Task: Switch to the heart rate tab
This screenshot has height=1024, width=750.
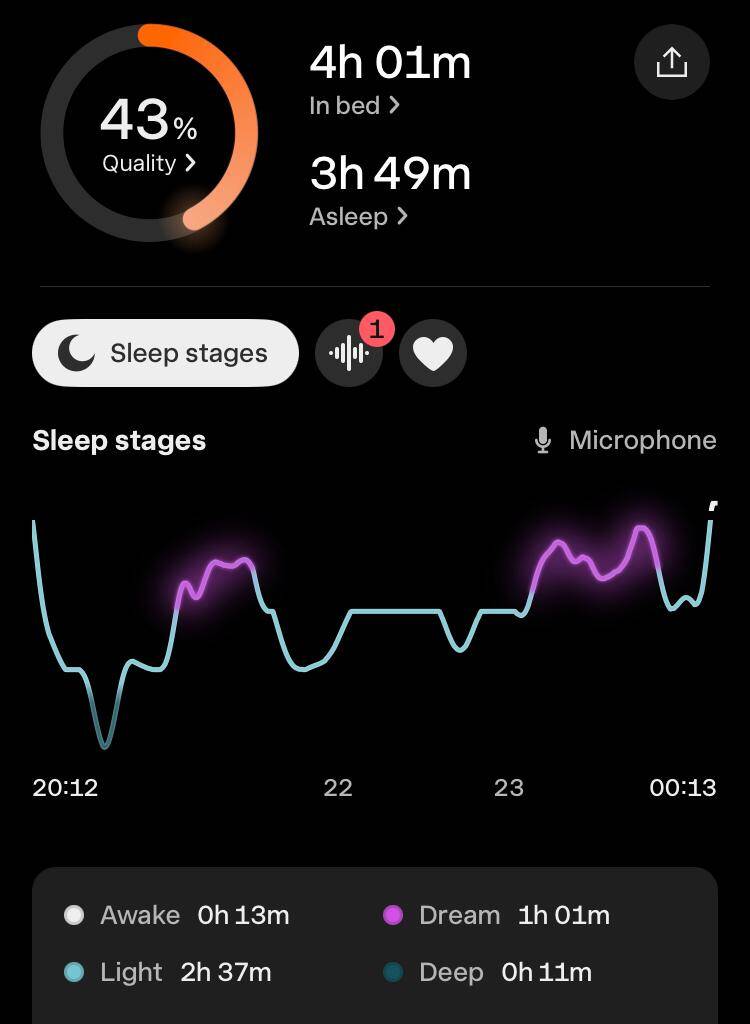Action: [433, 353]
